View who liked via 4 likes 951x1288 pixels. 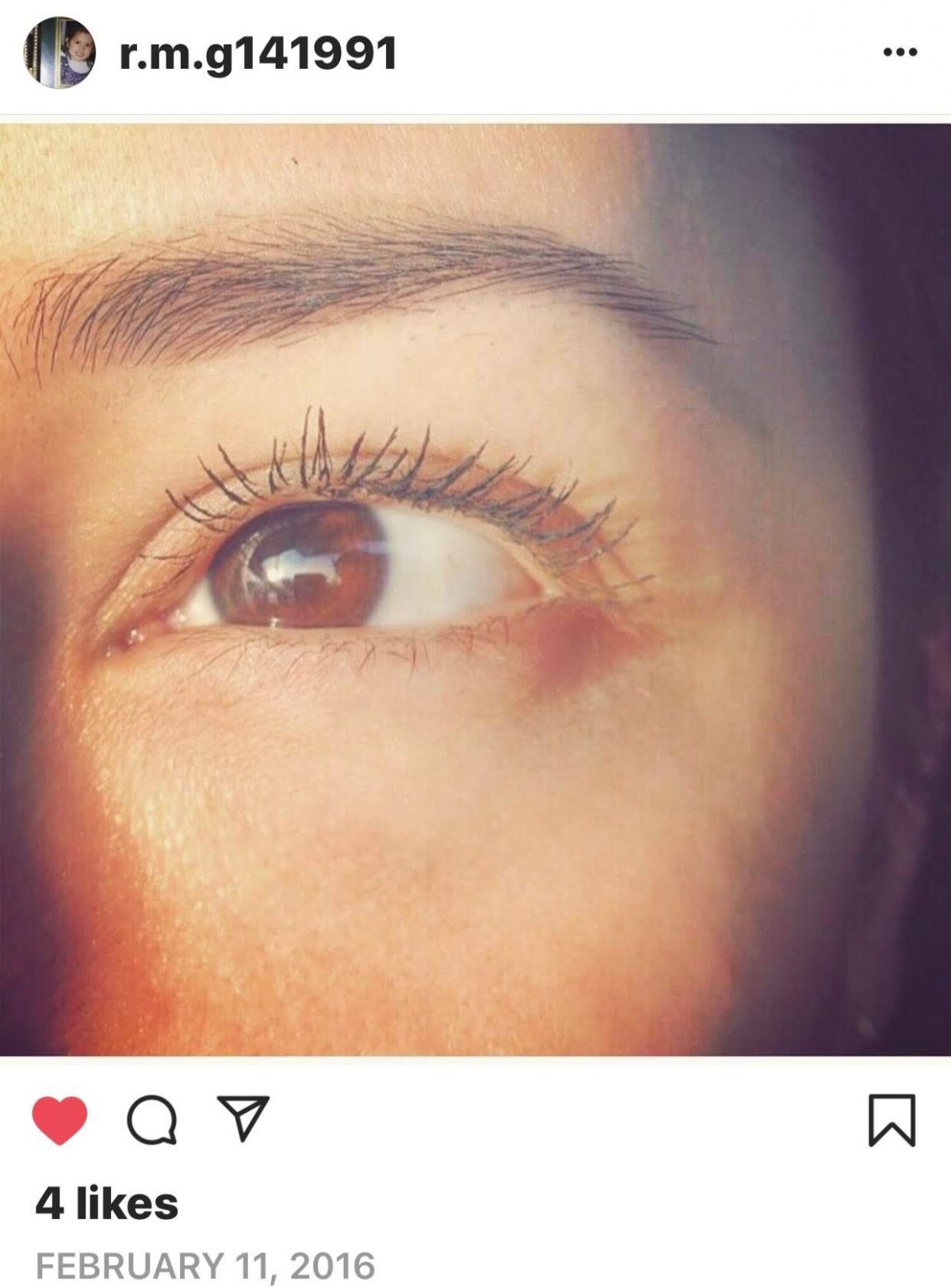107,1203
